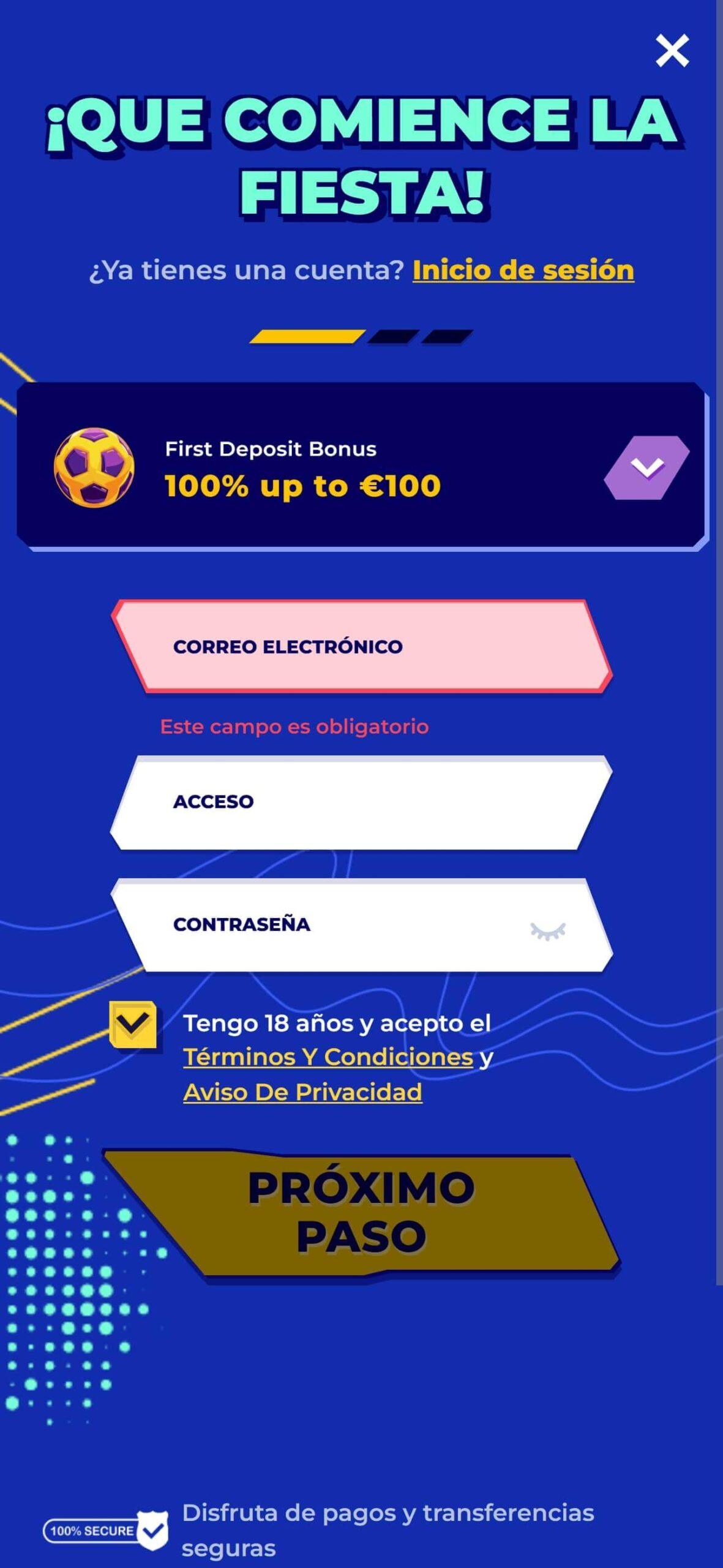Focus the Acceso input field
723x1568 pixels.
coord(361,802)
